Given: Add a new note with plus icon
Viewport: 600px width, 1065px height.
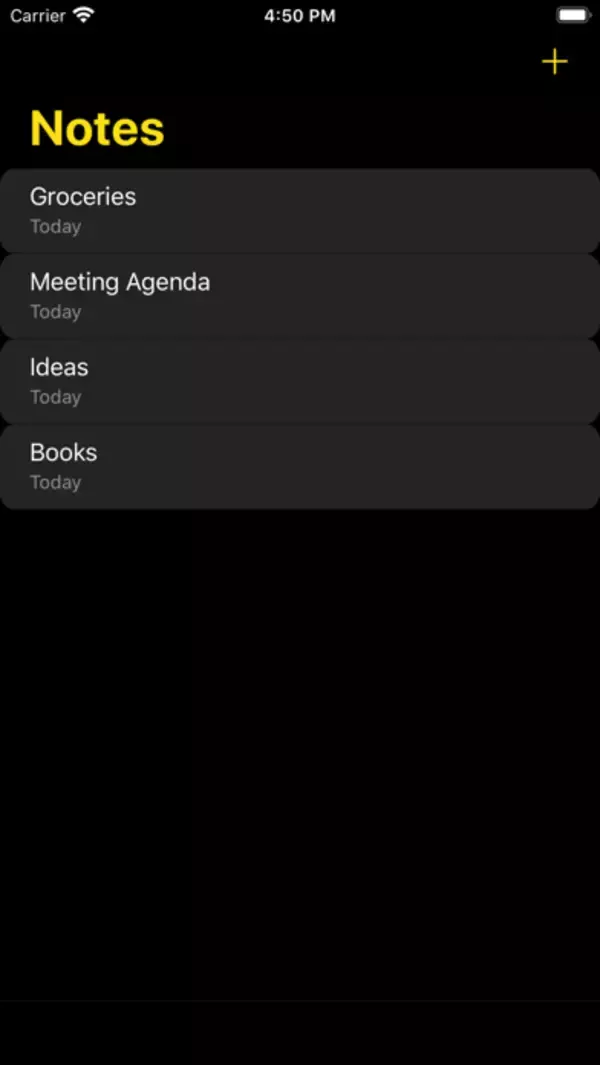Looking at the screenshot, I should [554, 62].
